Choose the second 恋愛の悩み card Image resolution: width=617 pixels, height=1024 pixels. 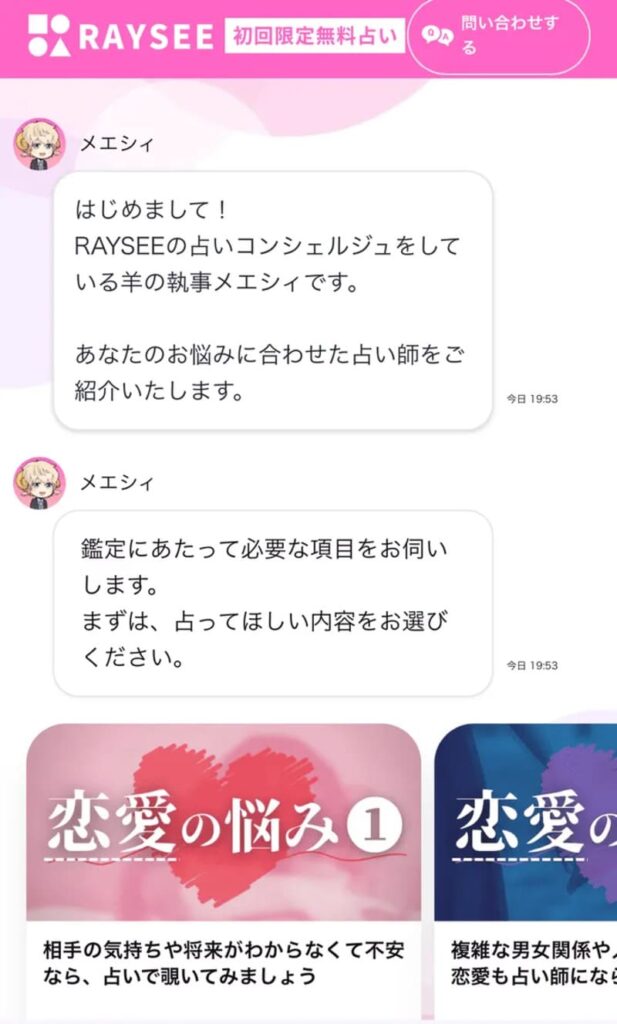point(526,860)
